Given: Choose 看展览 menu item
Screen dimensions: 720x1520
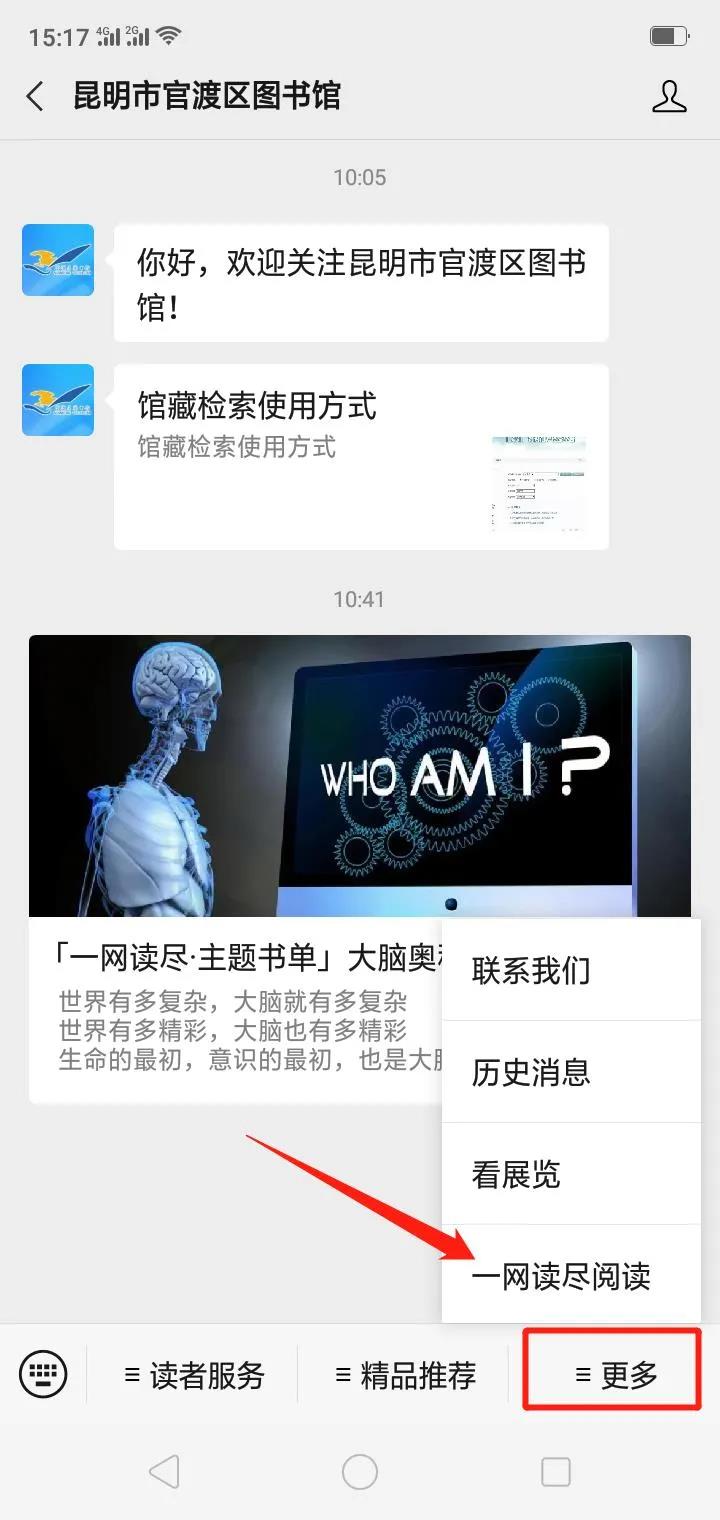Looking at the screenshot, I should pos(570,1174).
